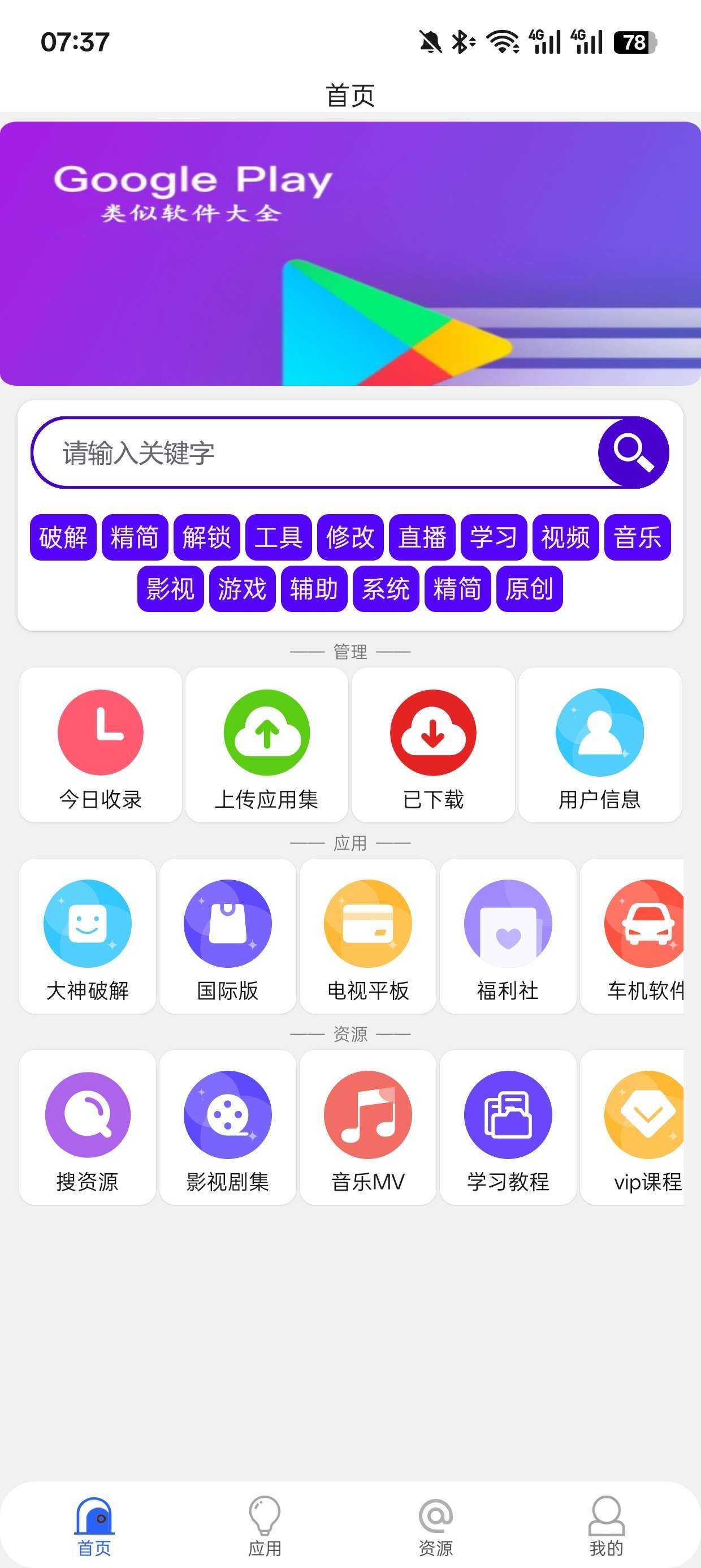Tap the purple search magnifier button
Screen dimensions: 701x1568
click(x=633, y=453)
